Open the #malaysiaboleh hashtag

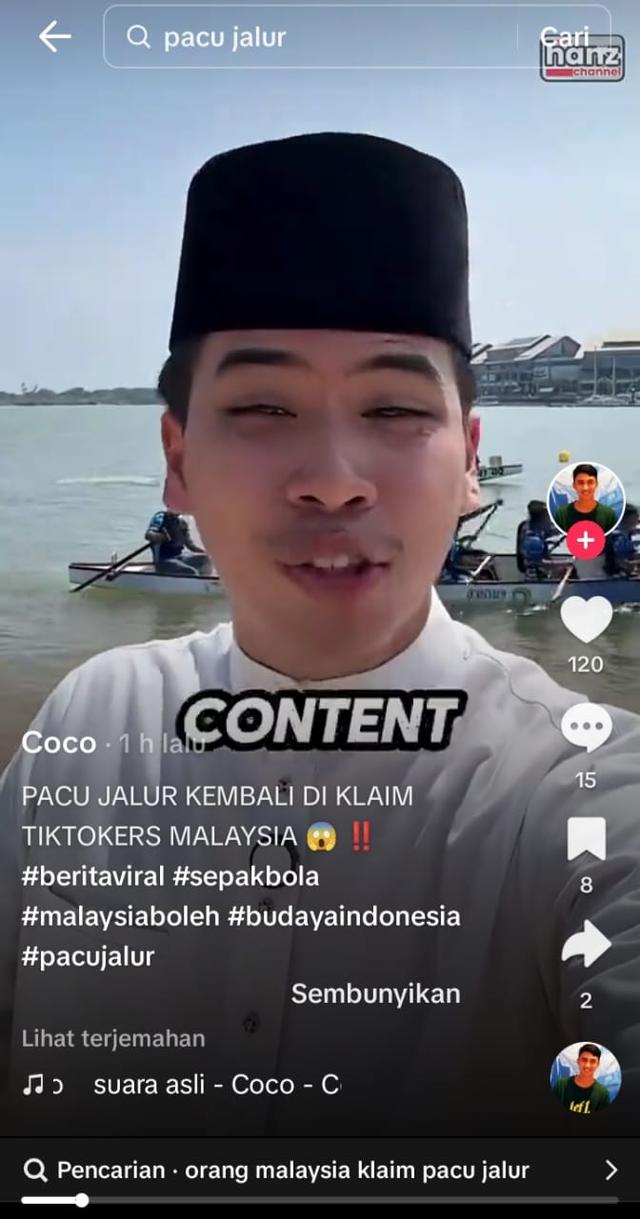click(120, 916)
